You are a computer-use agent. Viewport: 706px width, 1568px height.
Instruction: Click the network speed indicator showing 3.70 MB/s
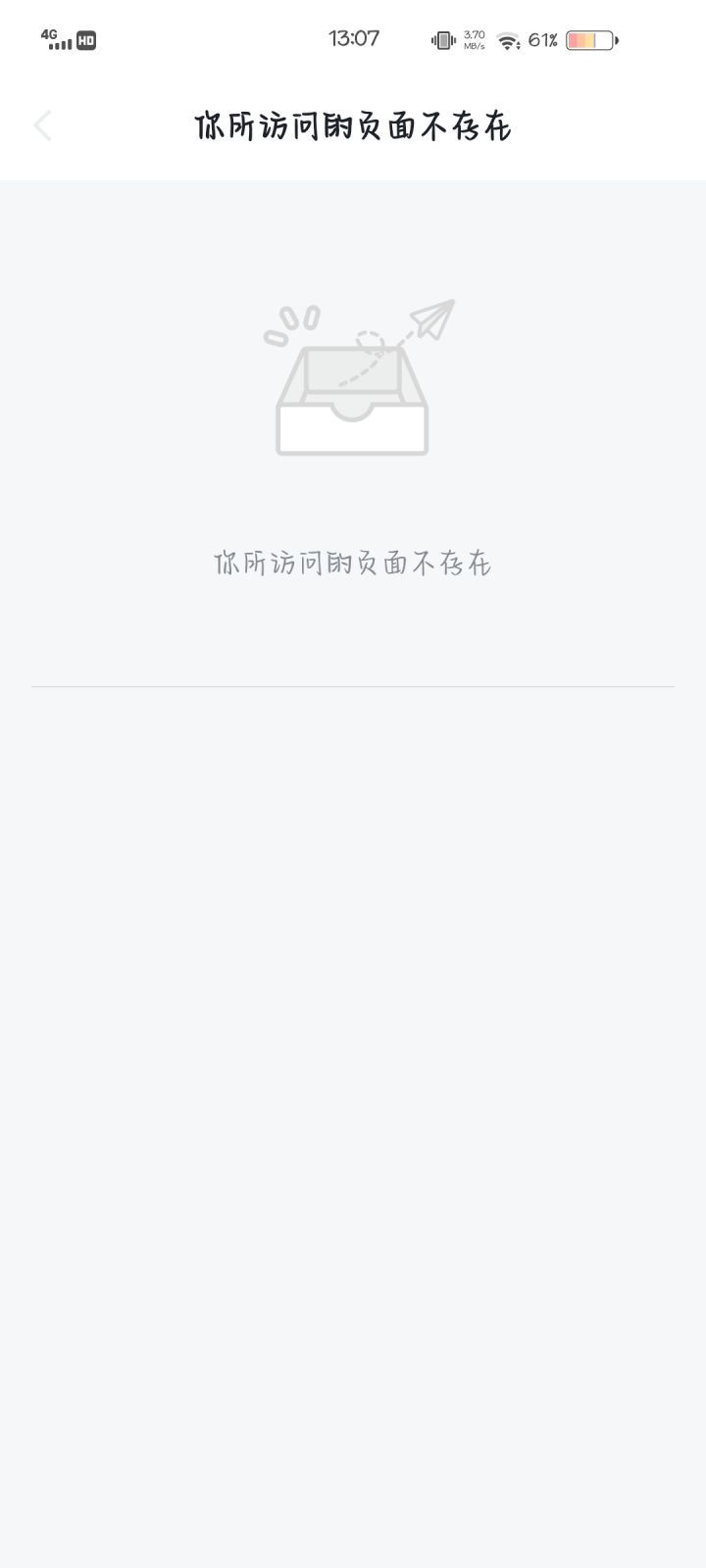point(475,40)
